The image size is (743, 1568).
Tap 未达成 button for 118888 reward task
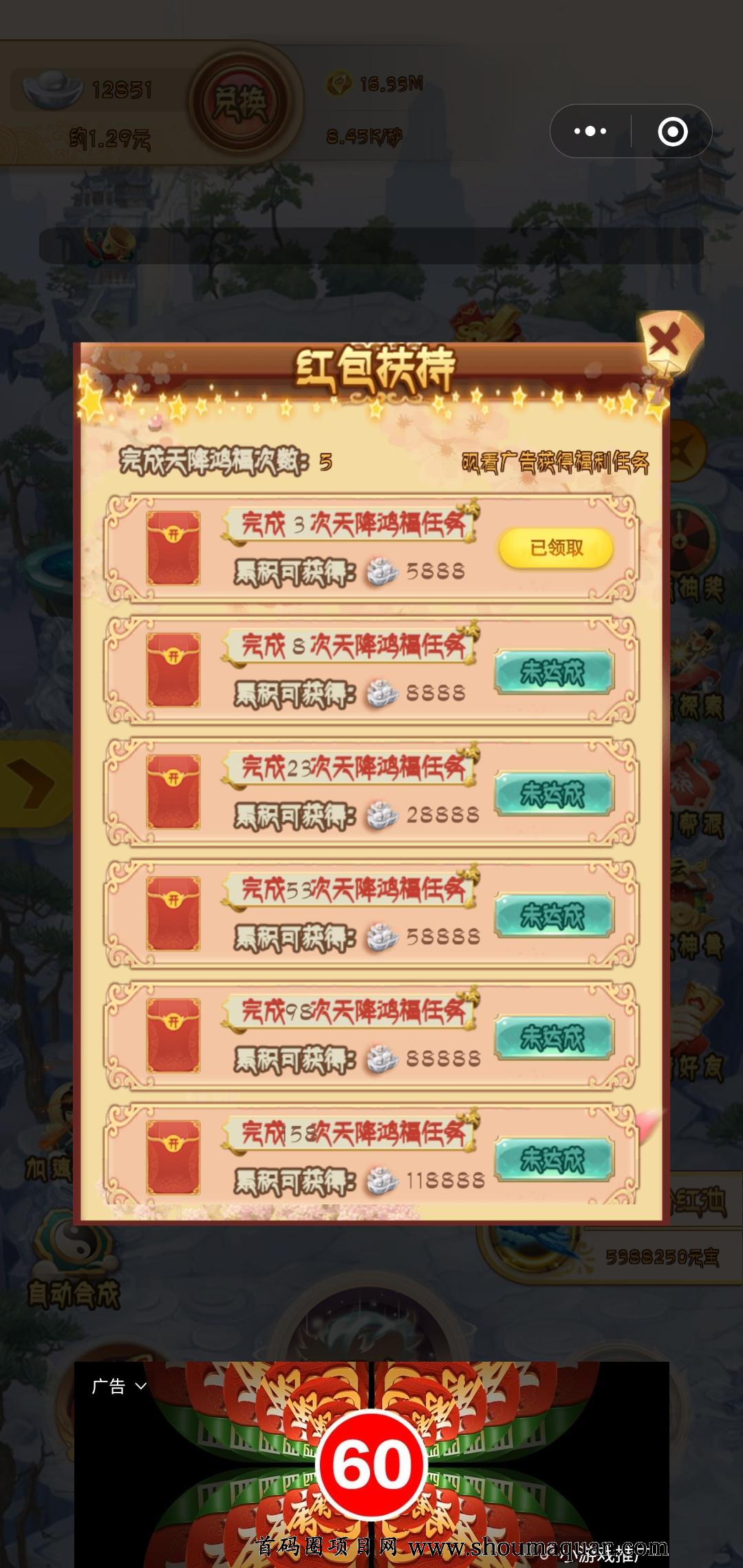554,1159
